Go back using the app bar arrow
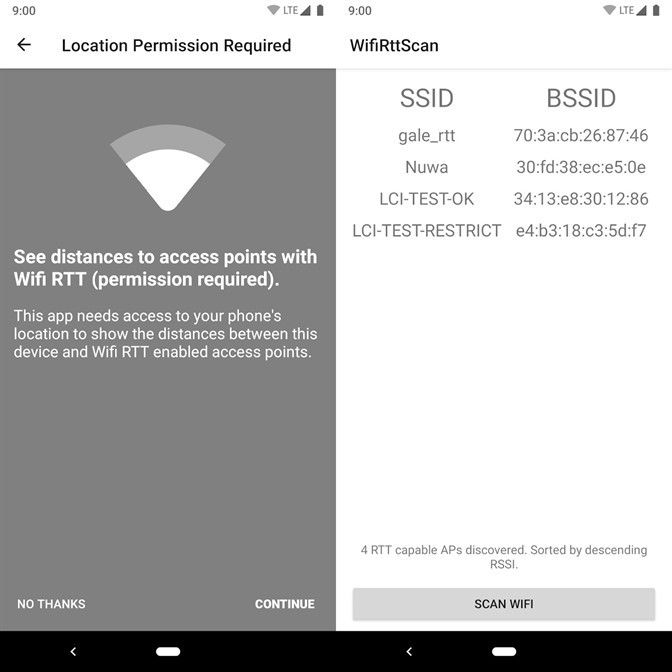Screen dimensions: 672x672 pos(24,45)
